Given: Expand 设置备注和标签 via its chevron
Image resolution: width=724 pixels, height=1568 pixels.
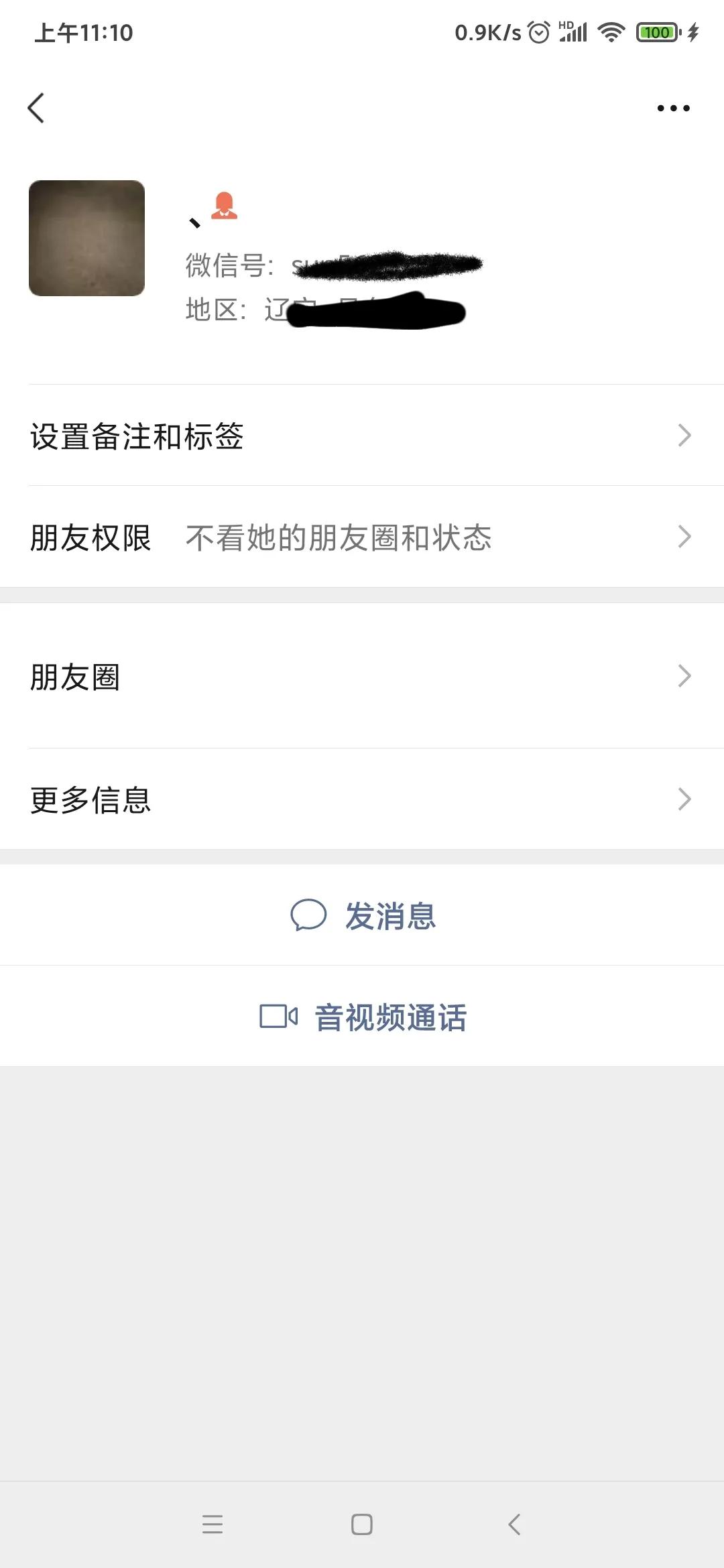Looking at the screenshot, I should click(683, 436).
